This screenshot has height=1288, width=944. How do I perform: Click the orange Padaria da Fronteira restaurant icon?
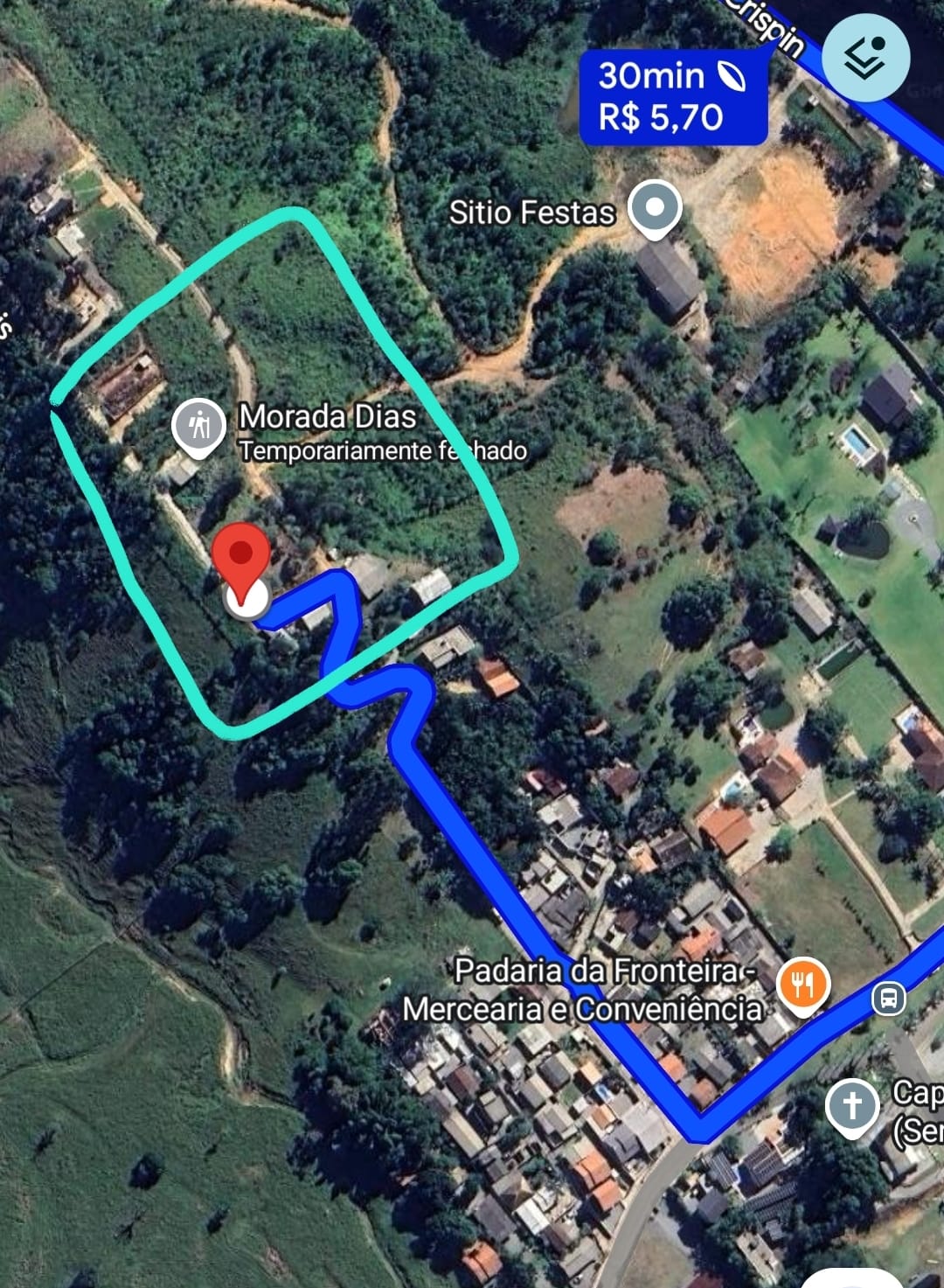(802, 985)
